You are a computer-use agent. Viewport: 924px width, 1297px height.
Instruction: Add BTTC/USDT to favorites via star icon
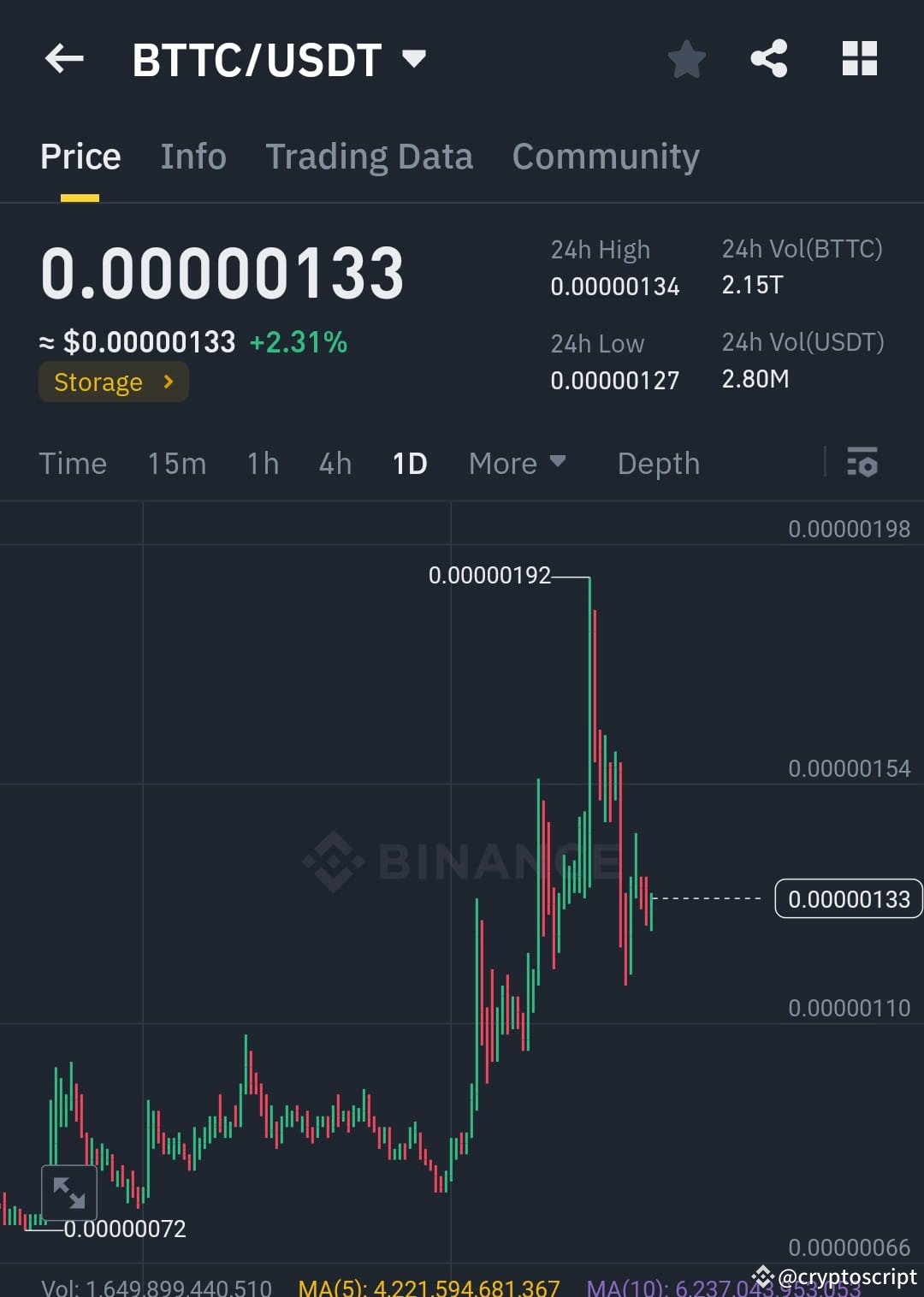(x=686, y=58)
